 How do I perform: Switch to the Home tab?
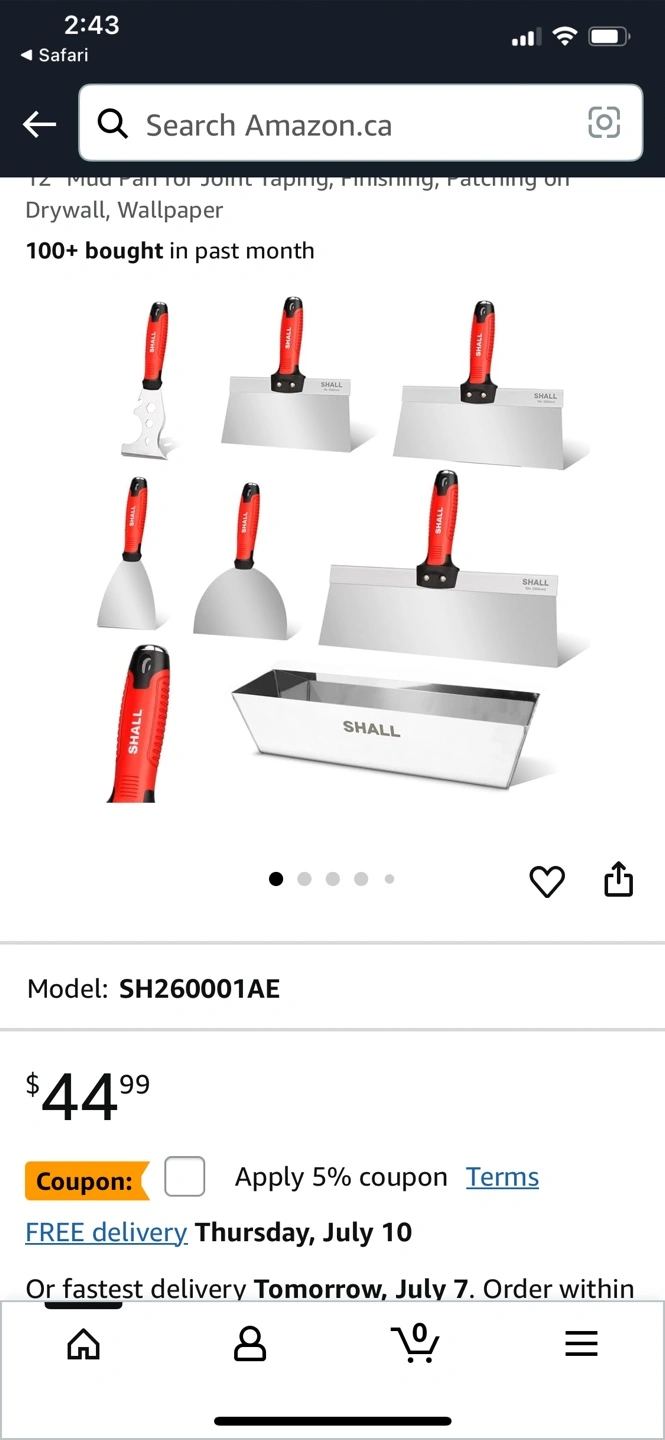click(83, 1343)
